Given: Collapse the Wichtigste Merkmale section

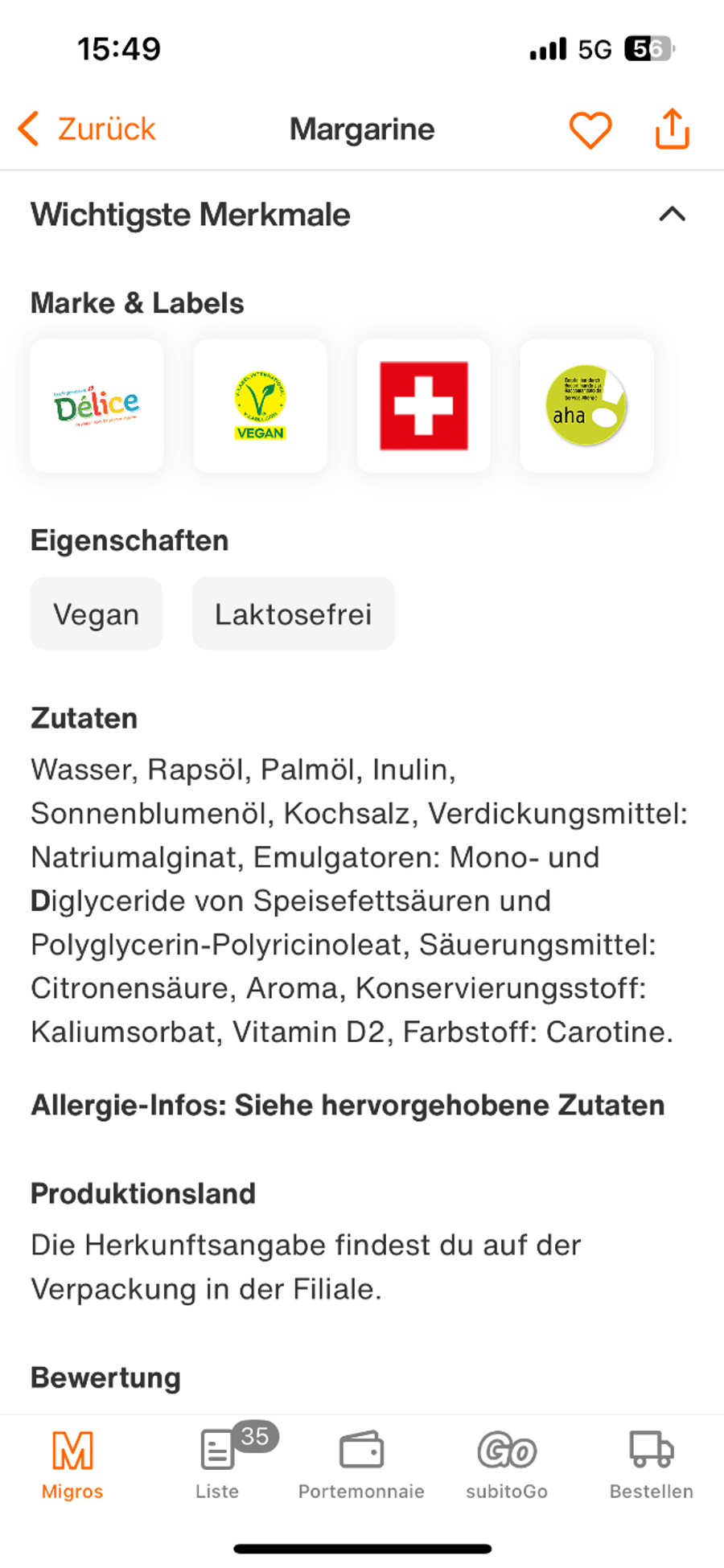Looking at the screenshot, I should click(672, 215).
